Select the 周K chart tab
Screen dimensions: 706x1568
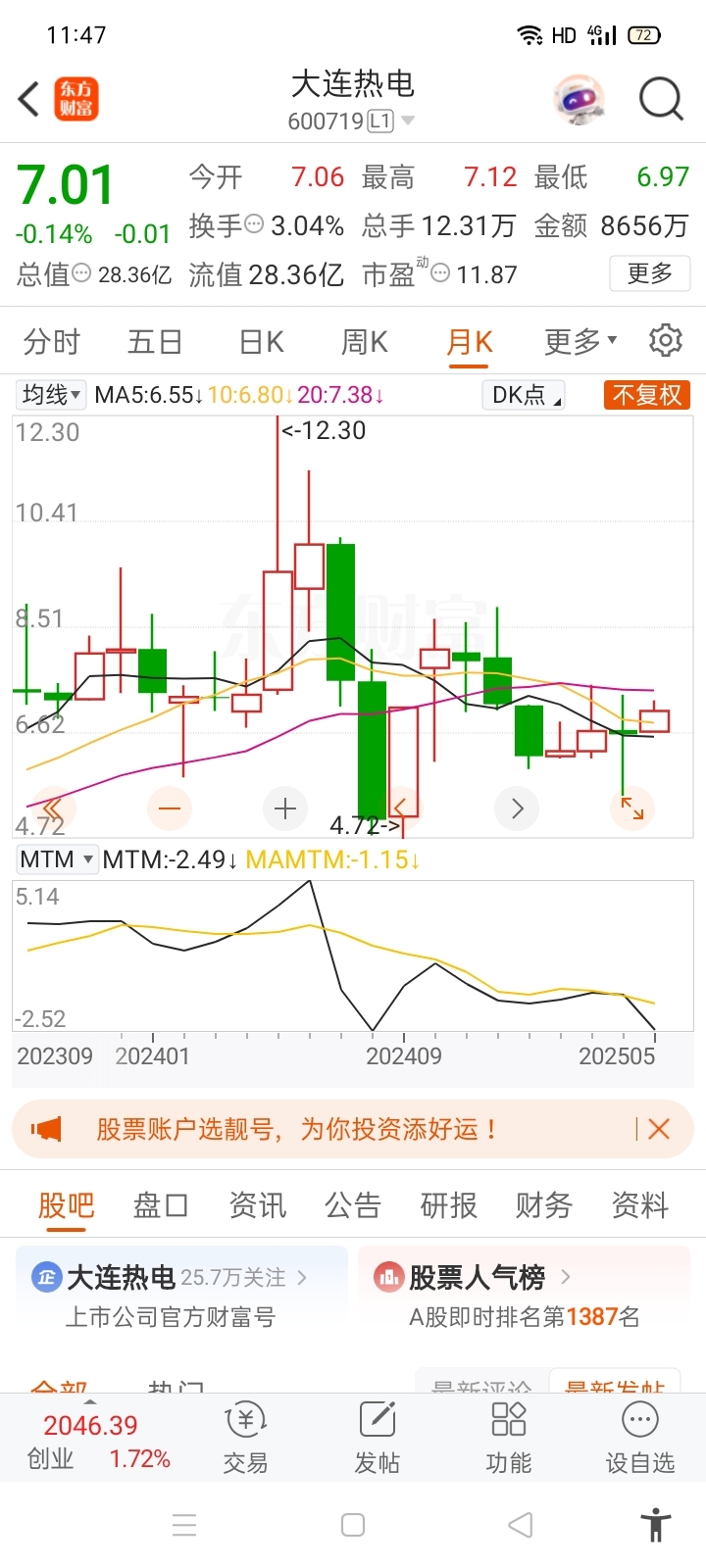364,342
